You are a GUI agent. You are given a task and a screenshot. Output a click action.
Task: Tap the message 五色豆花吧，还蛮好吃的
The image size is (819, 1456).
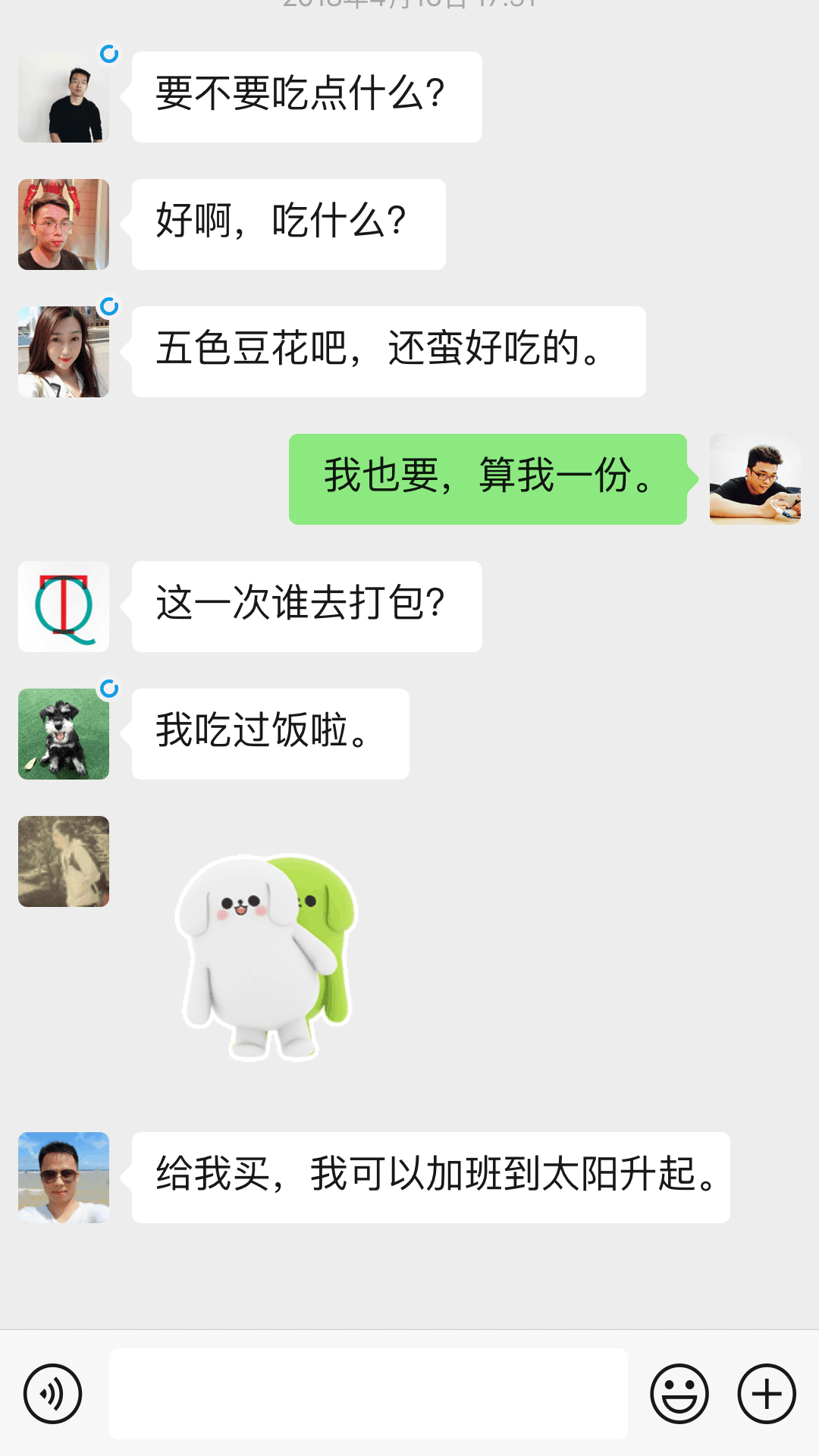pos(385,351)
